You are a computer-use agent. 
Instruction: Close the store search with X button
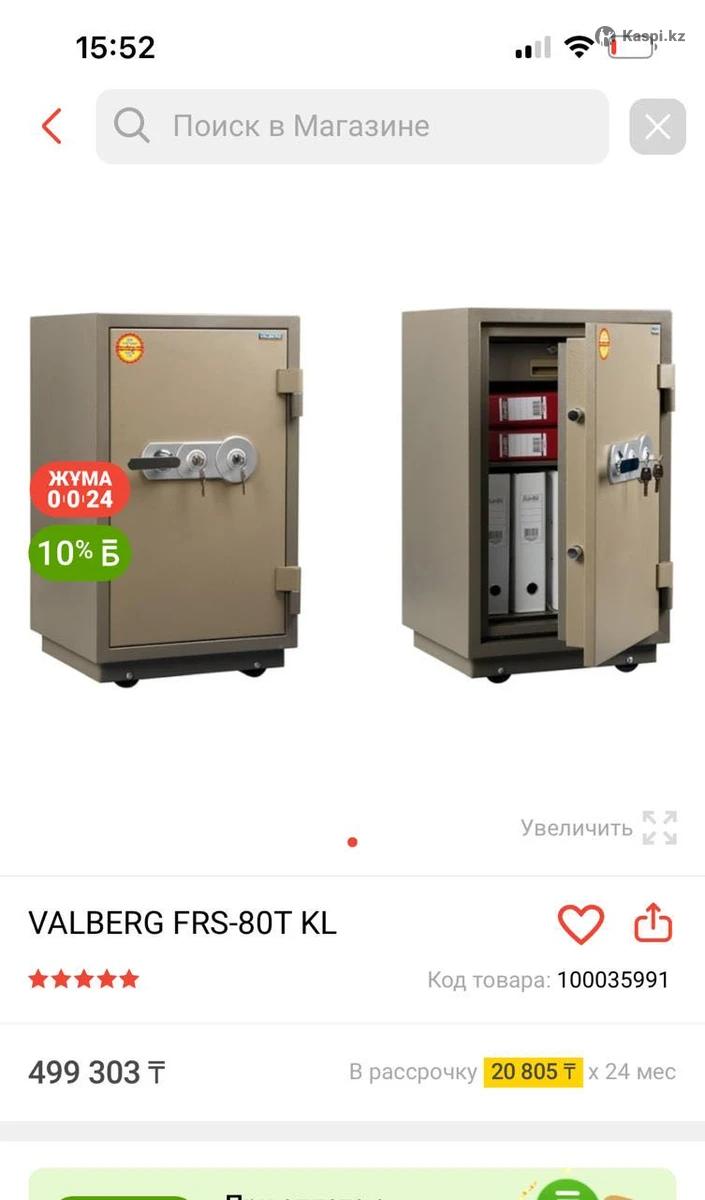657,127
